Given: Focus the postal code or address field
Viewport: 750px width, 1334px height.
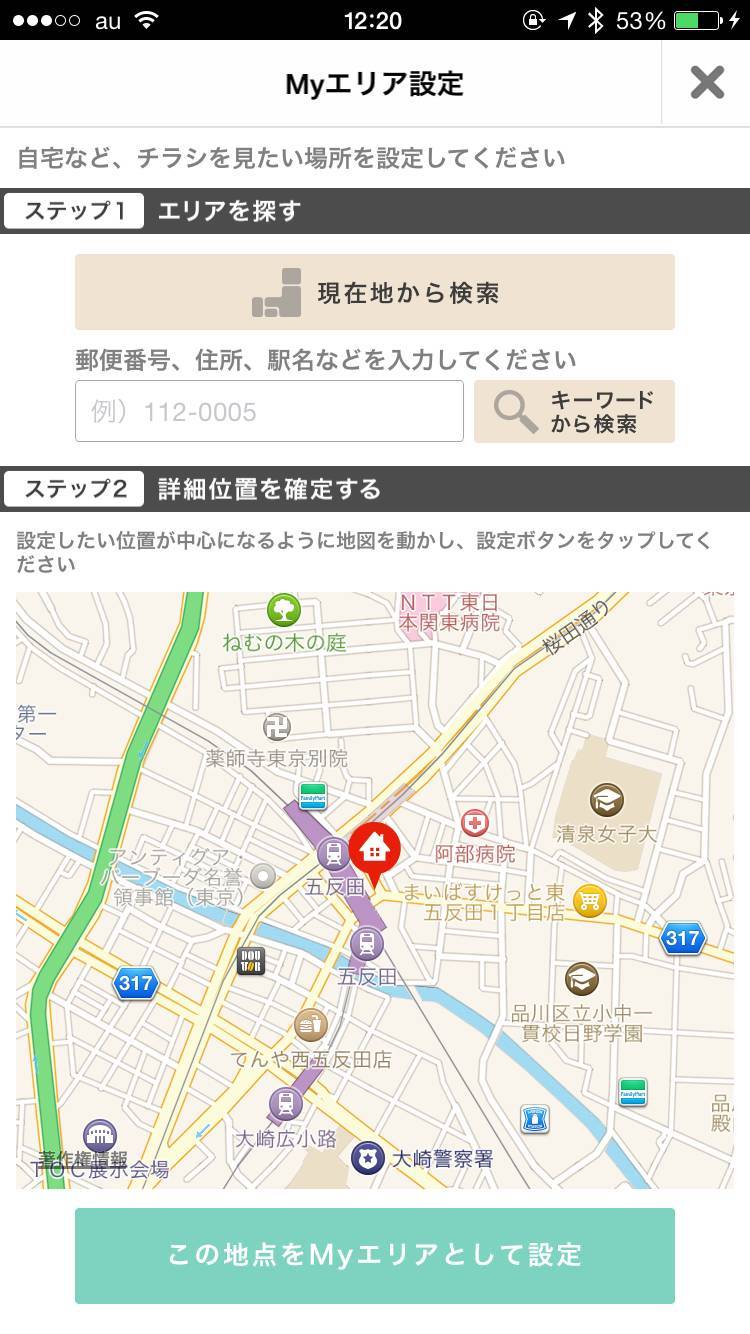Looking at the screenshot, I should coord(269,411).
